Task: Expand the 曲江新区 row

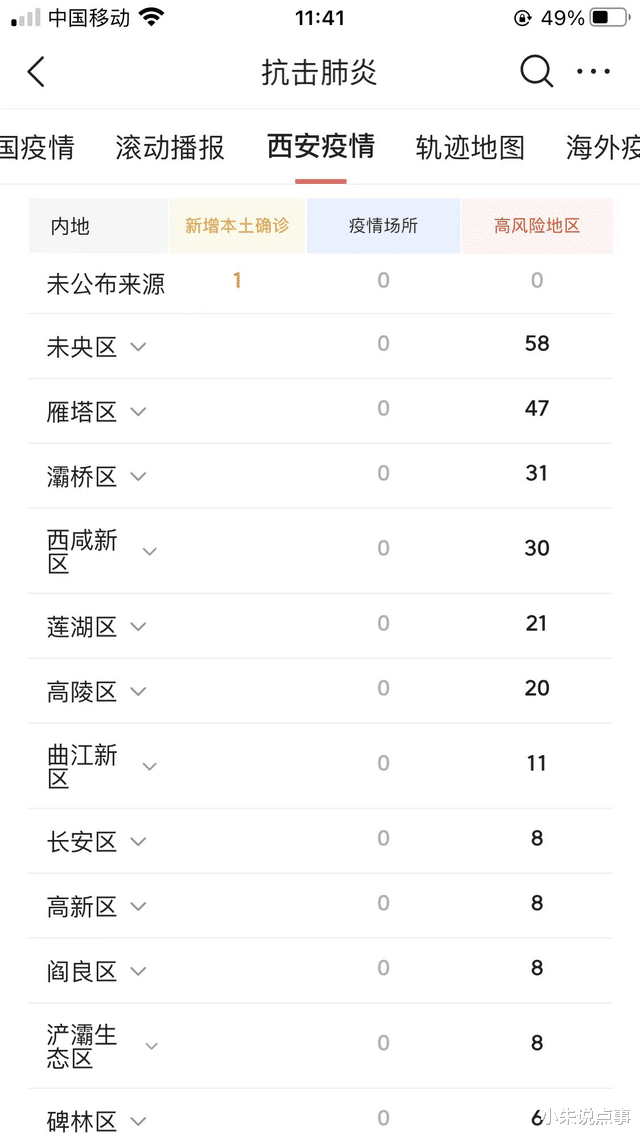Action: tap(150, 766)
